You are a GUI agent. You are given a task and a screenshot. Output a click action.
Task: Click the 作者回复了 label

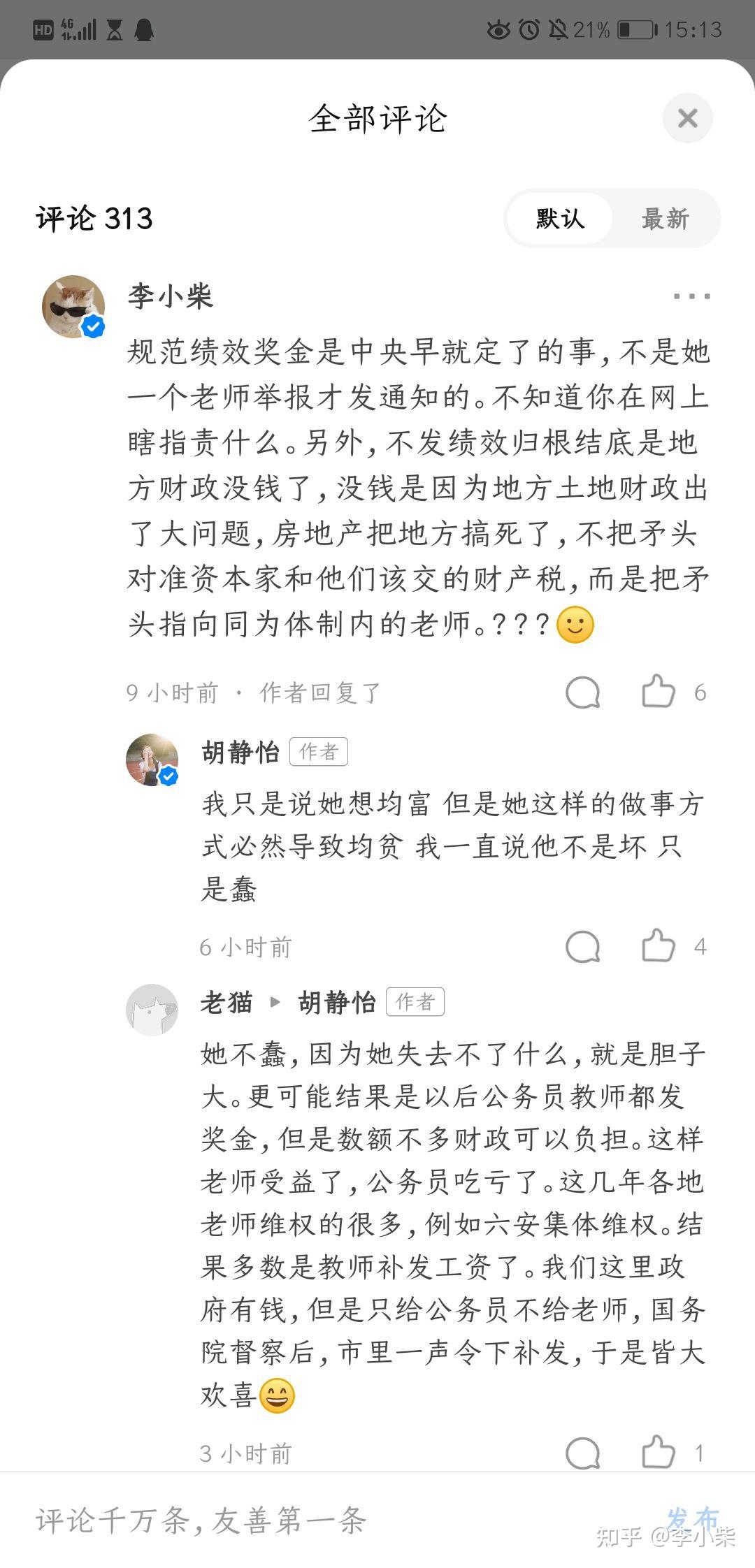tap(321, 692)
